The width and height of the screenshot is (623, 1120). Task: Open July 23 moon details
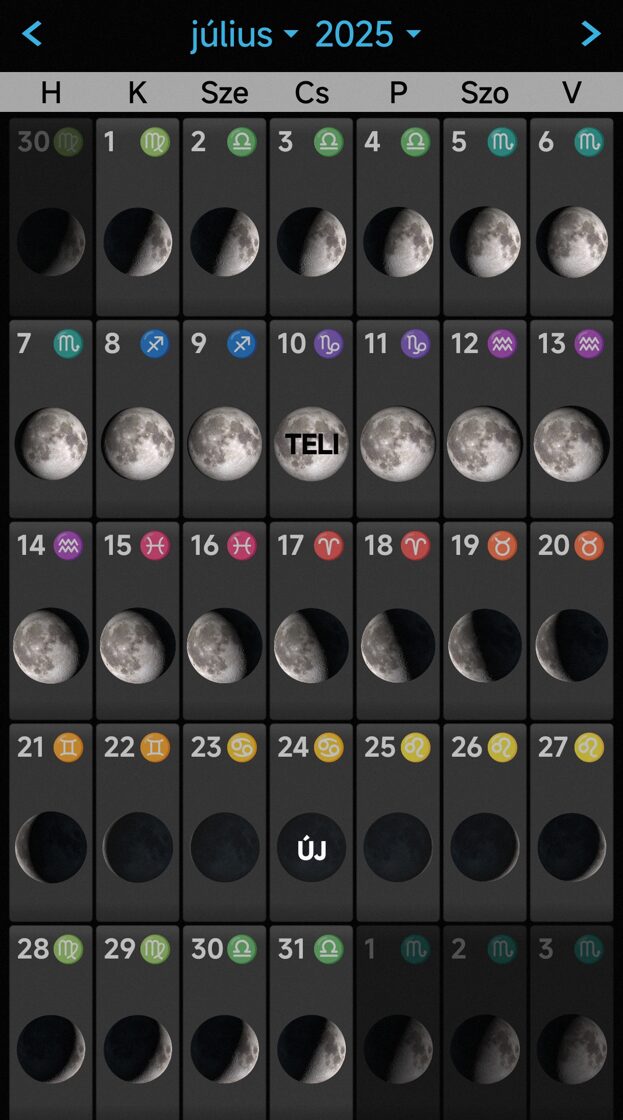tap(224, 823)
